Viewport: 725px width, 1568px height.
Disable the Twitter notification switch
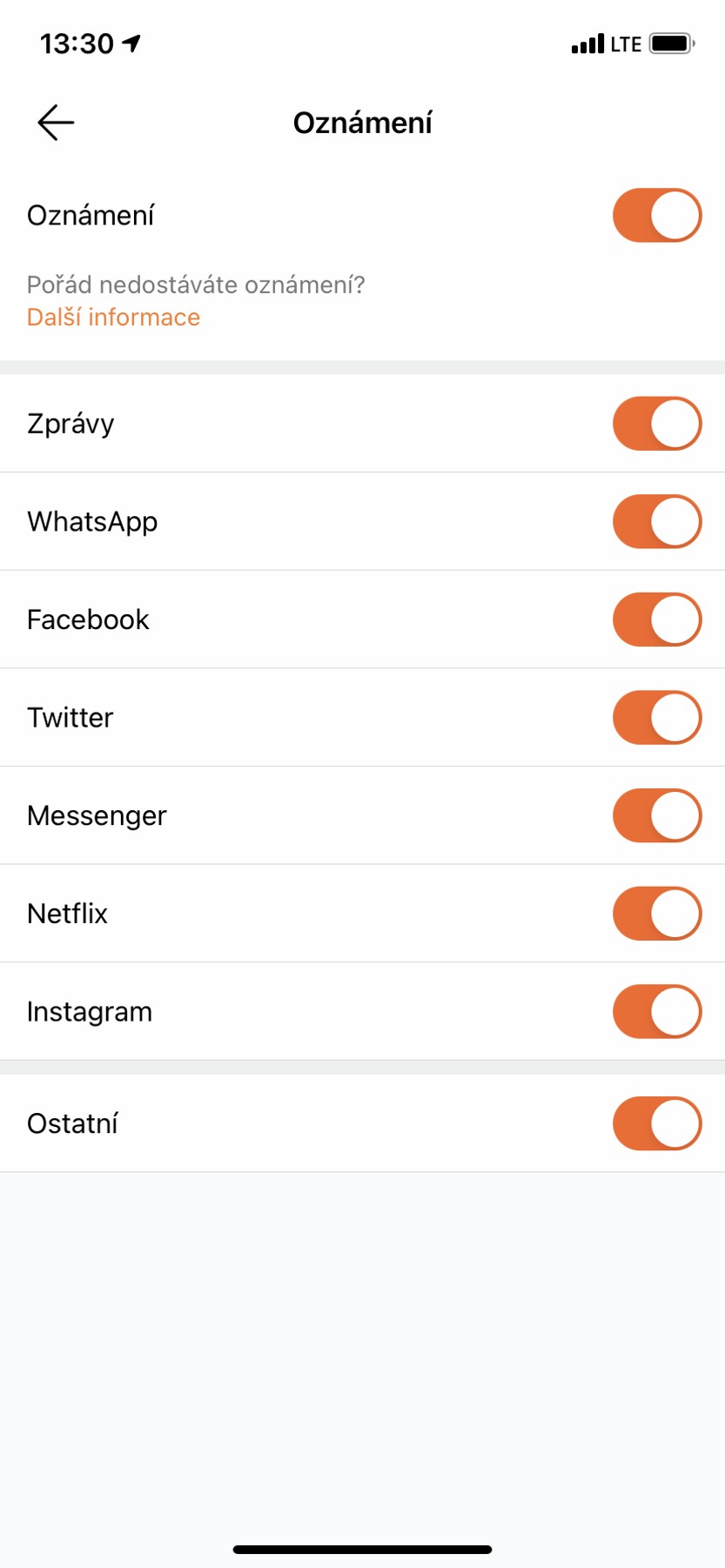tap(656, 717)
